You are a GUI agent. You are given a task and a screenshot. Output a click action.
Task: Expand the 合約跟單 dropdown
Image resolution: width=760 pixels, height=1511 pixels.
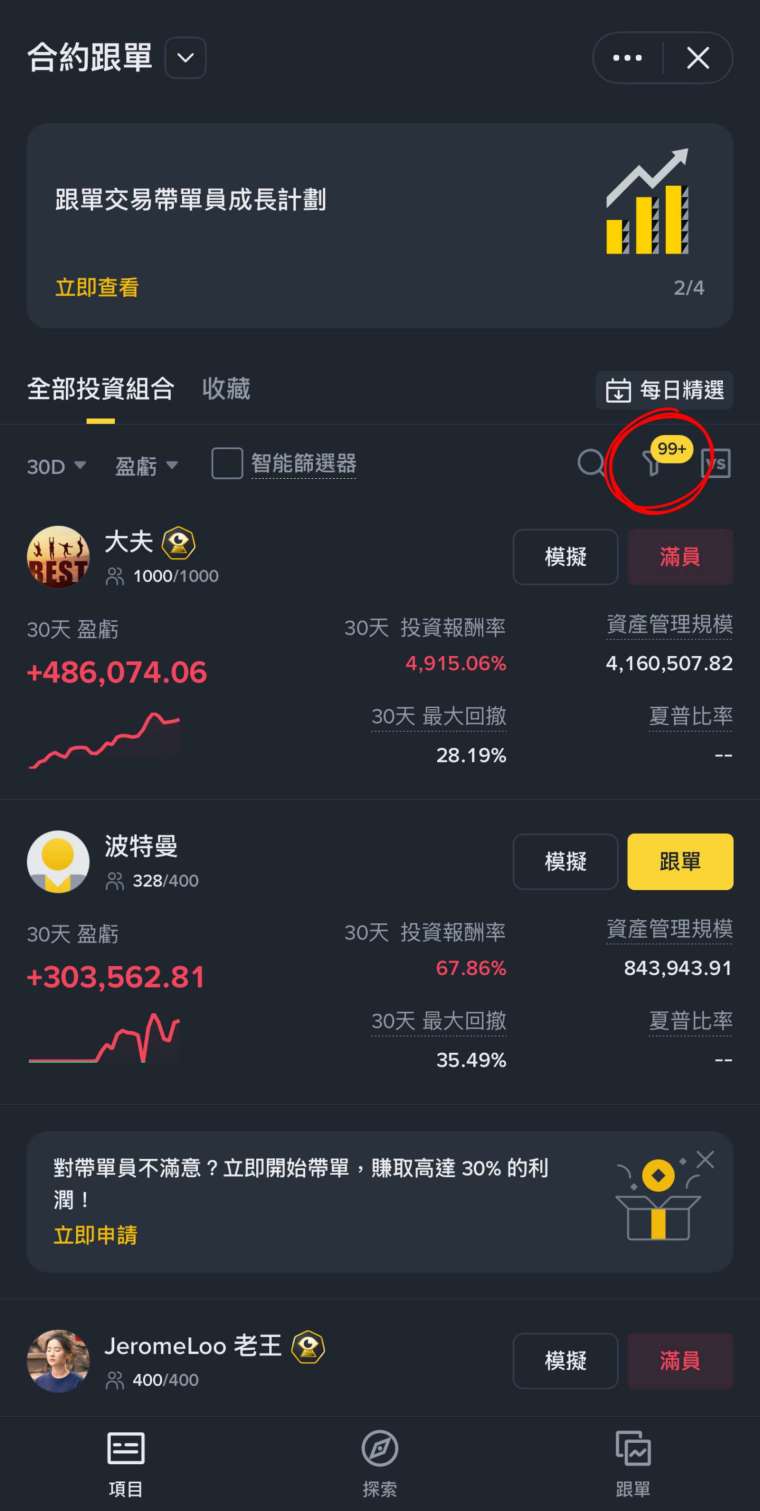click(185, 58)
